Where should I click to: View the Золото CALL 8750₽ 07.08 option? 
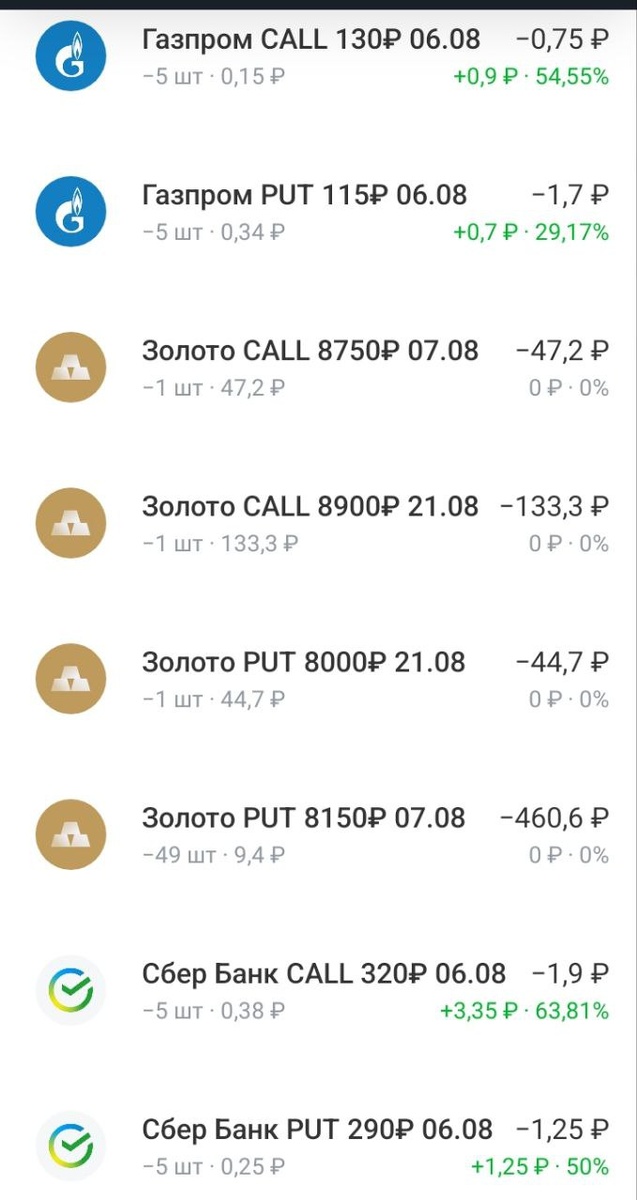310,351
